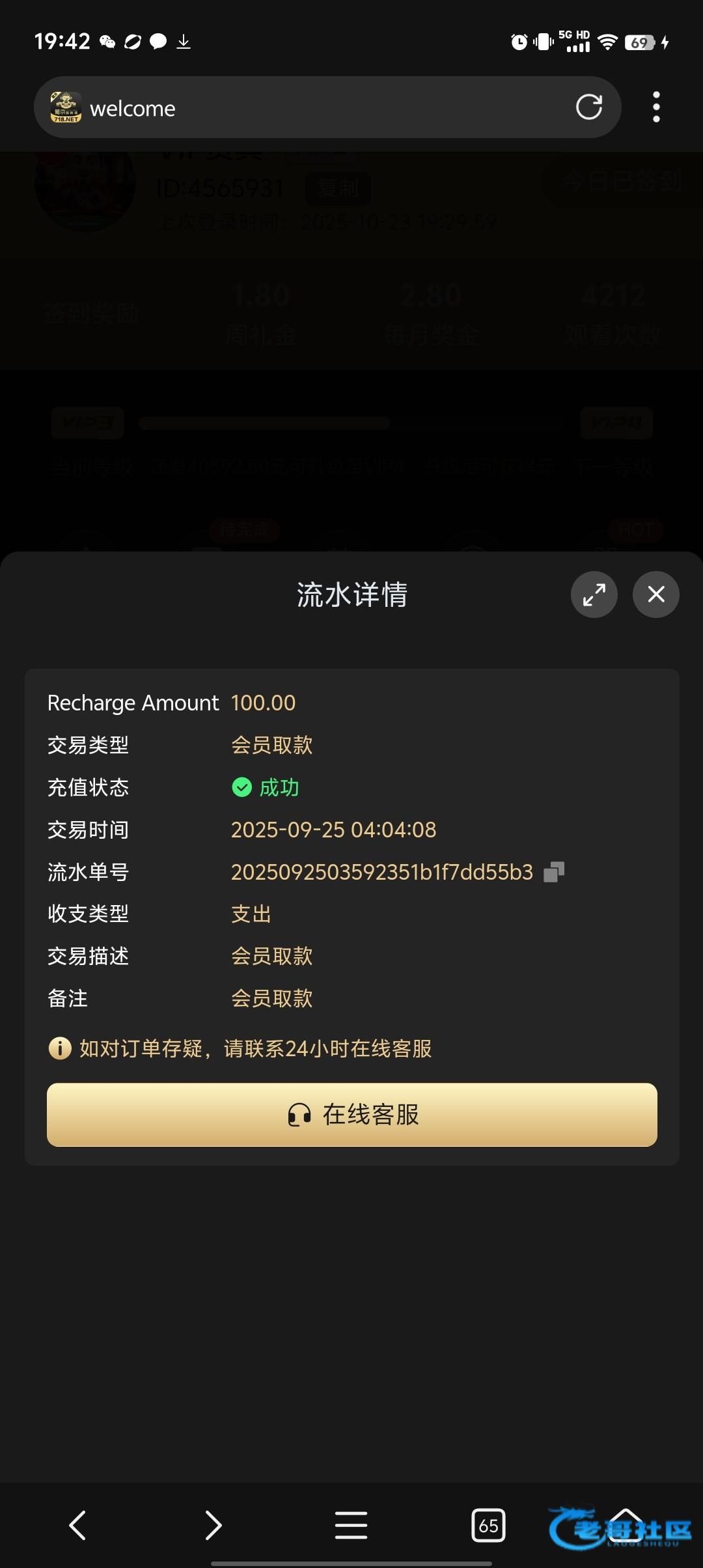Open the browser overflow menu
Viewport: 703px width, 1568px height.
[656, 107]
